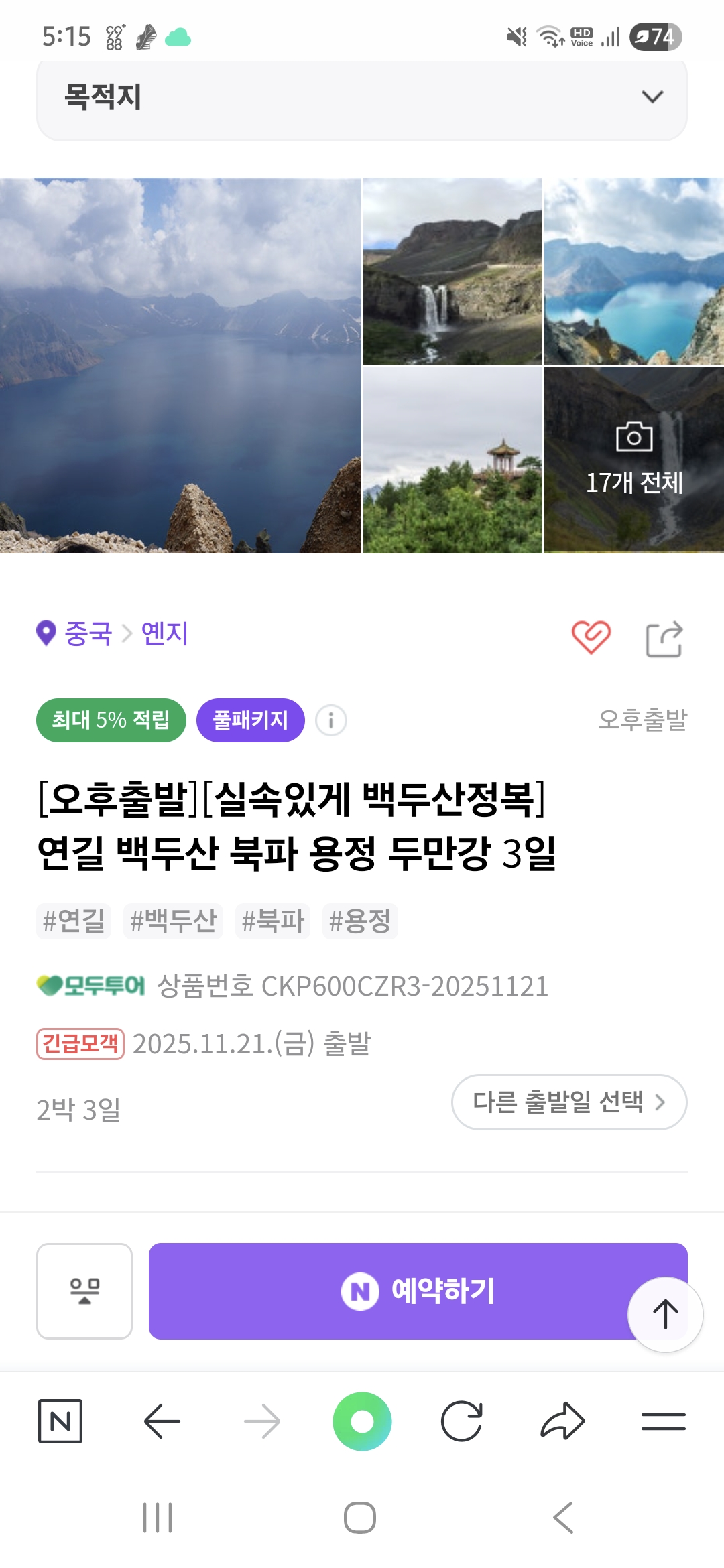
Task: Open the 옌지 location link
Action: [165, 633]
